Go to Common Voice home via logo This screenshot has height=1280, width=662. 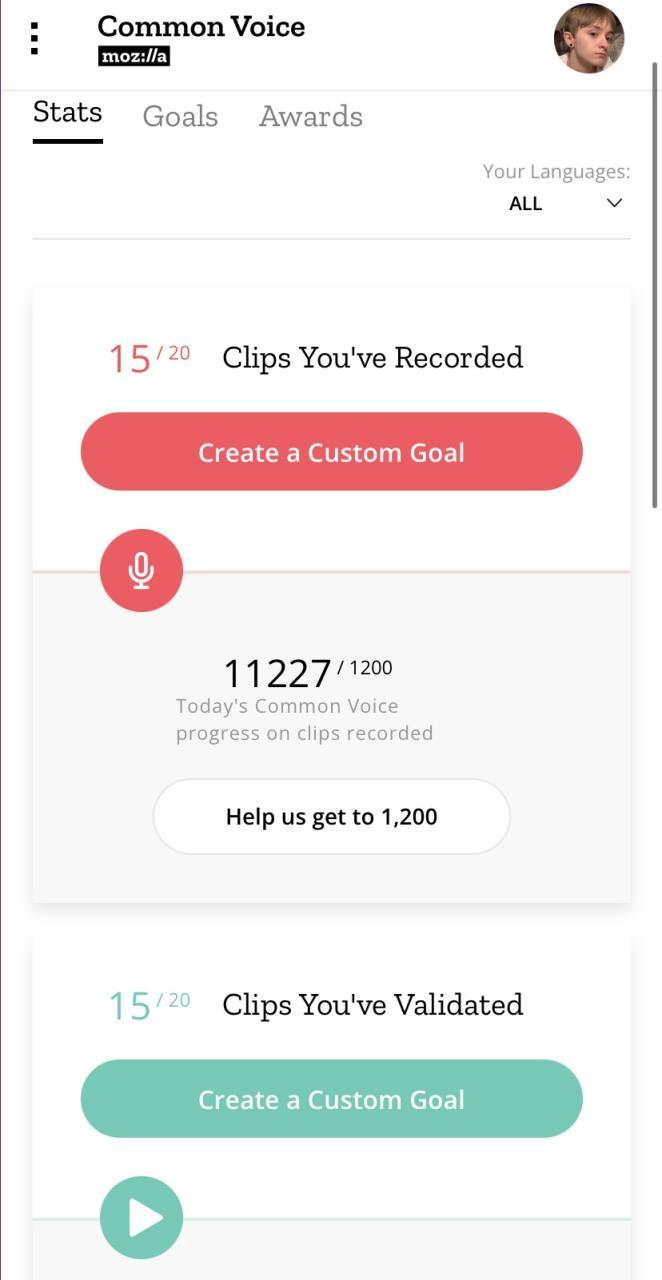(x=201, y=39)
